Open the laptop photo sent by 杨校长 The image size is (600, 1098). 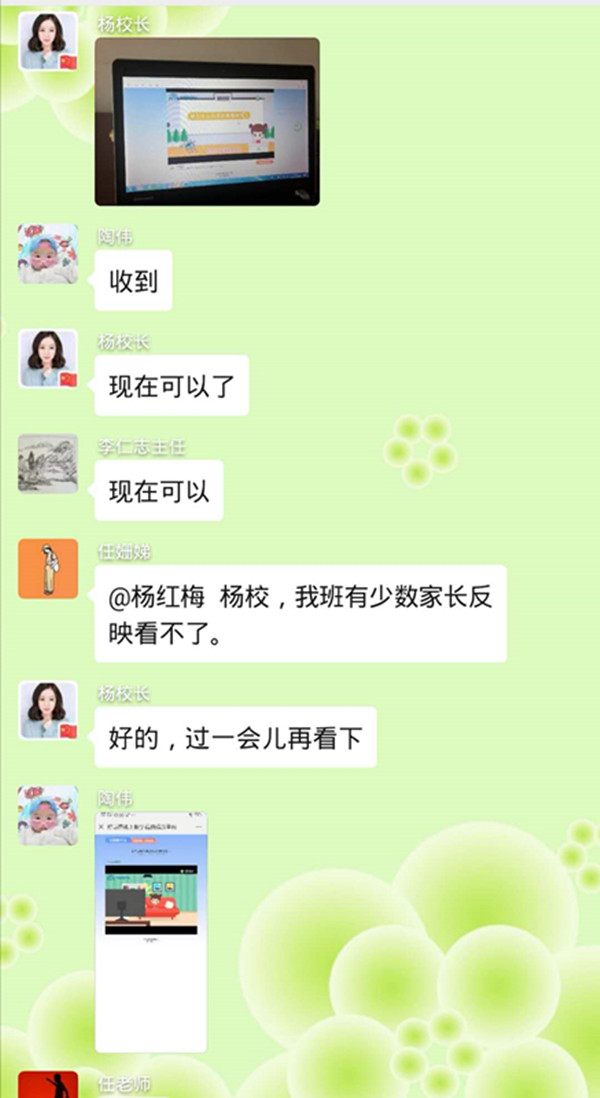207,122
